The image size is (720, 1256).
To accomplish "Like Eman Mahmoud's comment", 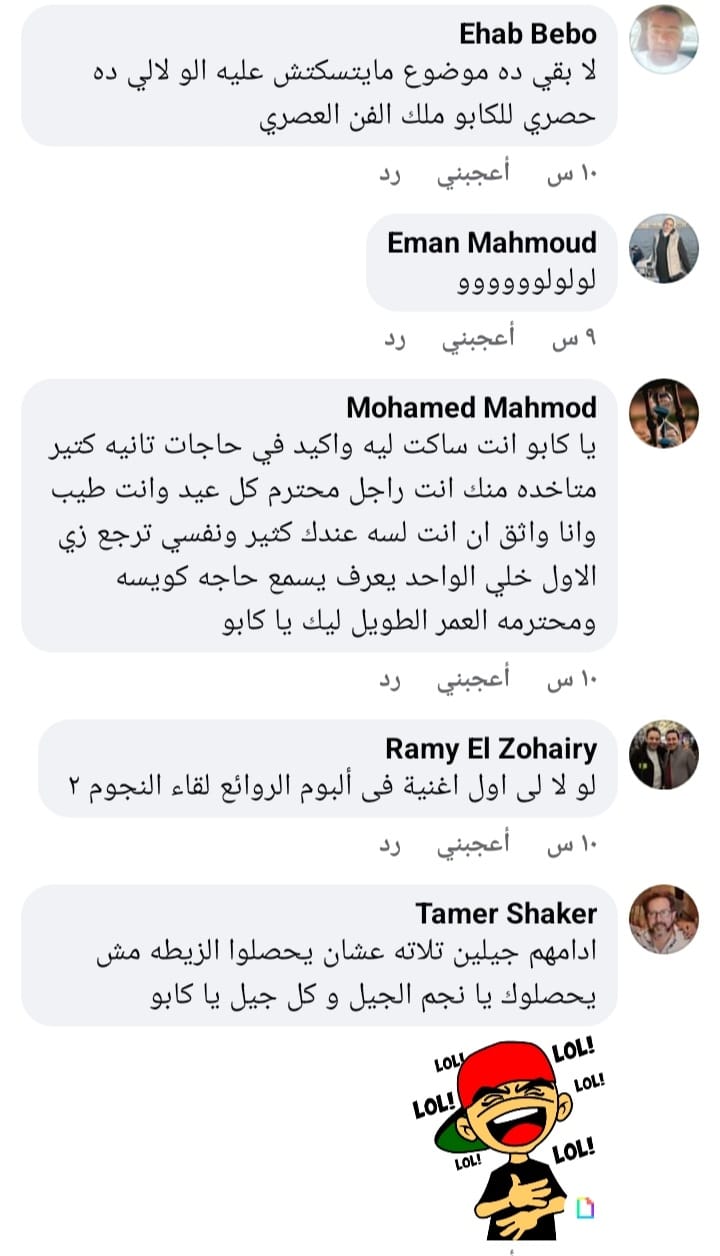I will coord(479,339).
